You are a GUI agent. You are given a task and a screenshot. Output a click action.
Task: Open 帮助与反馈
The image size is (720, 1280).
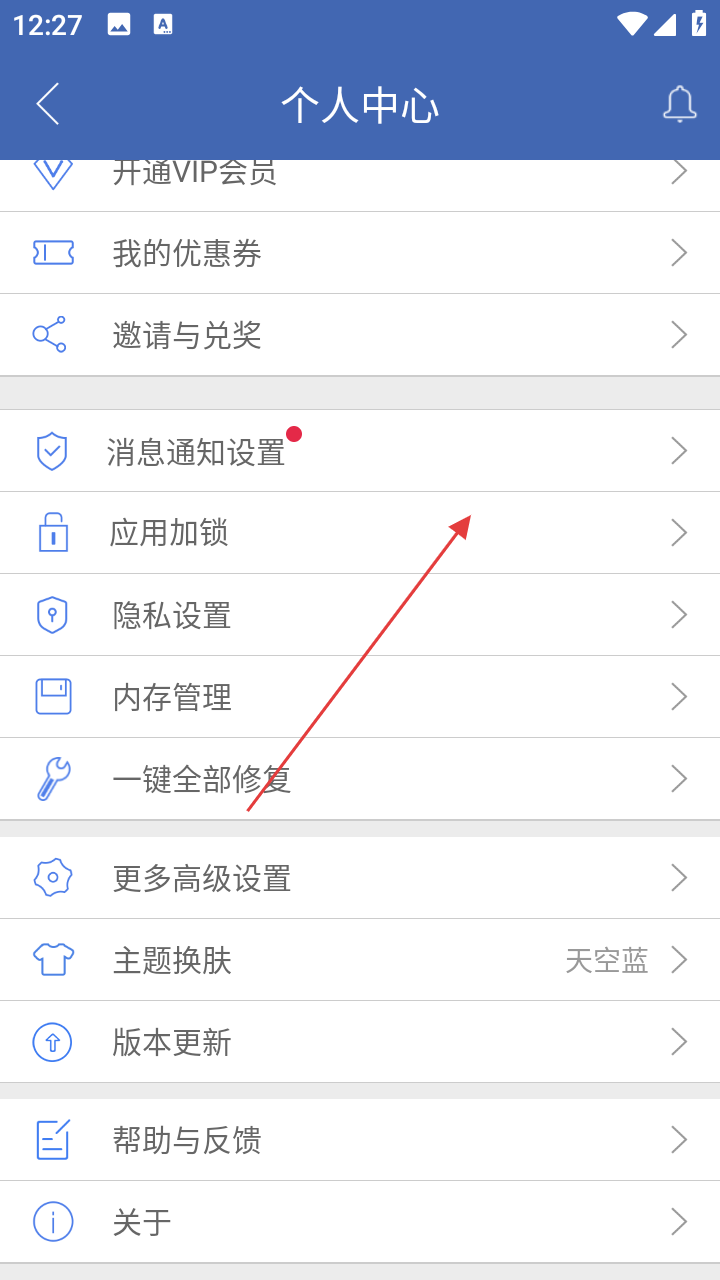[360, 1140]
